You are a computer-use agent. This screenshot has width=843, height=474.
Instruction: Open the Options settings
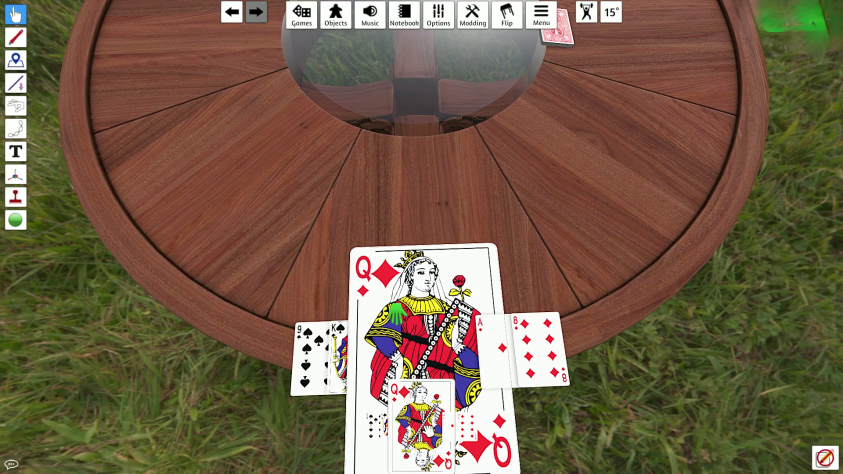438,15
